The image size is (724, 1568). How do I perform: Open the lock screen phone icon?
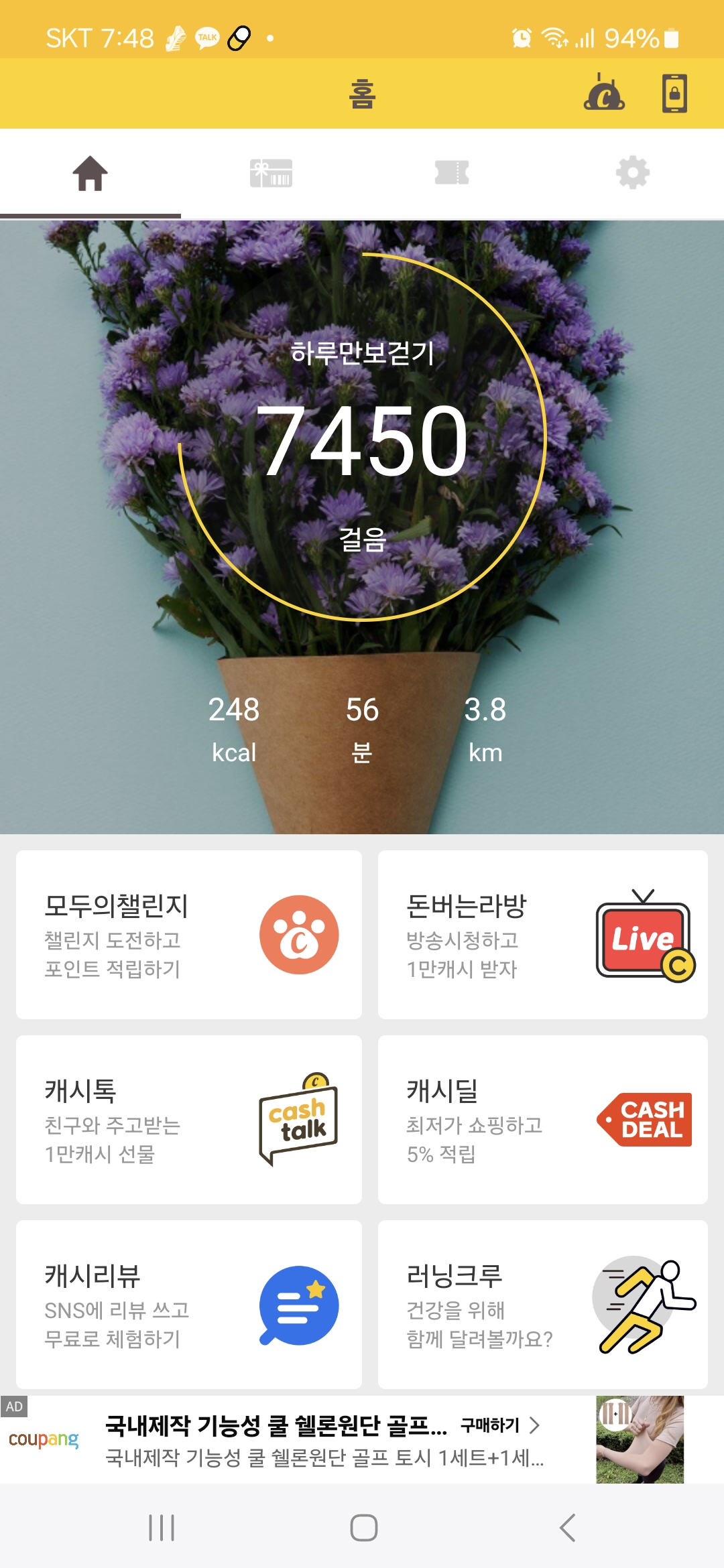674,93
